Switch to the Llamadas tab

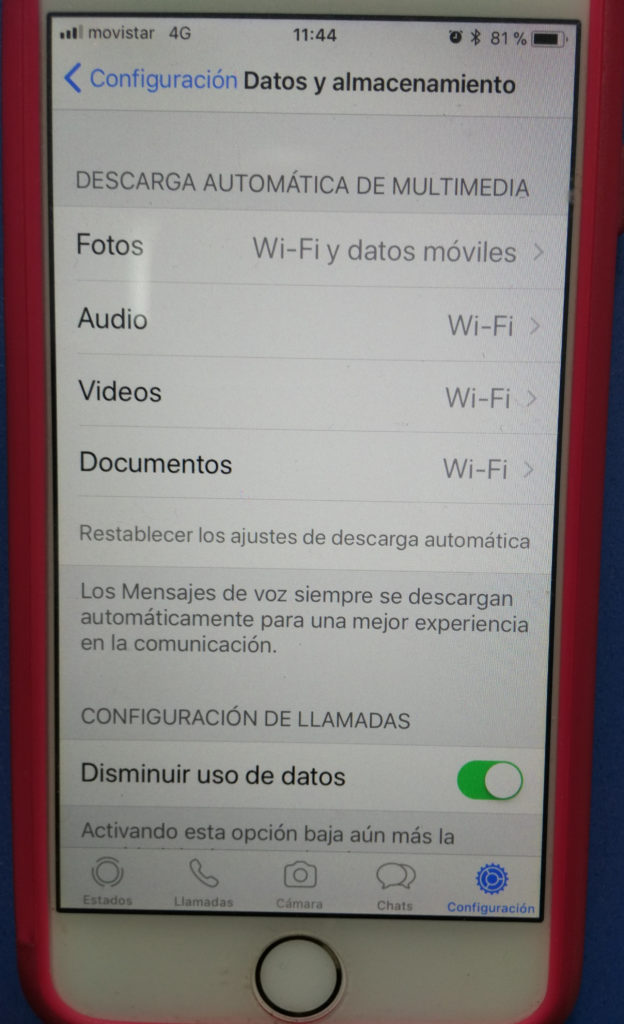pos(203,883)
